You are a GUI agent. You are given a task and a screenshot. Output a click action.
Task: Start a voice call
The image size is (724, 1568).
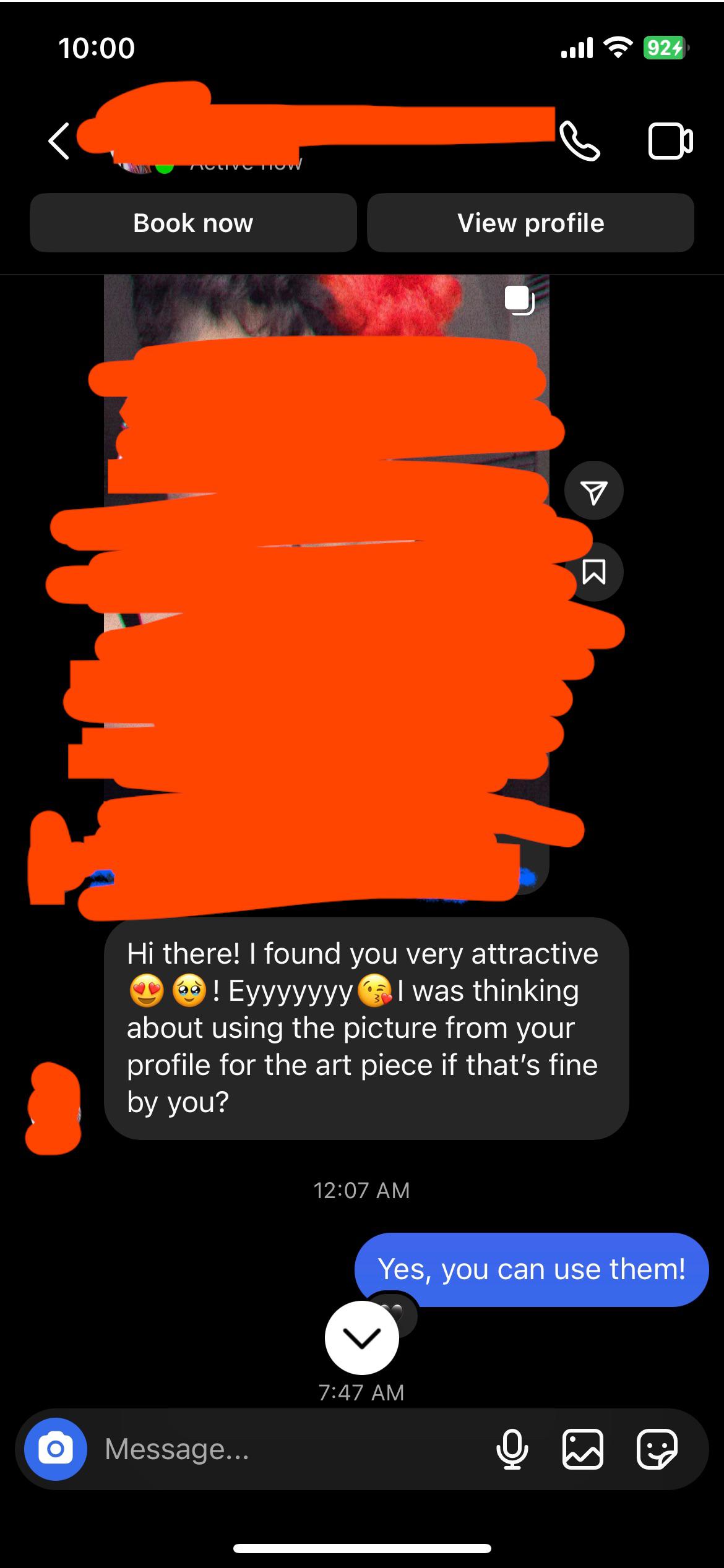pos(579,142)
